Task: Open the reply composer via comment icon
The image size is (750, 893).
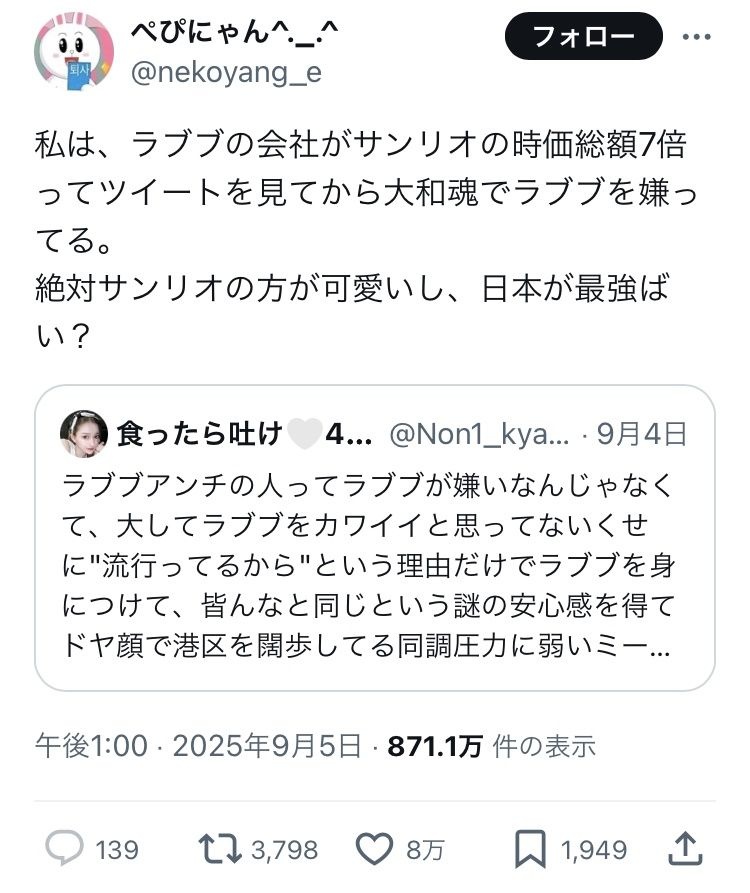Action: coord(65,846)
